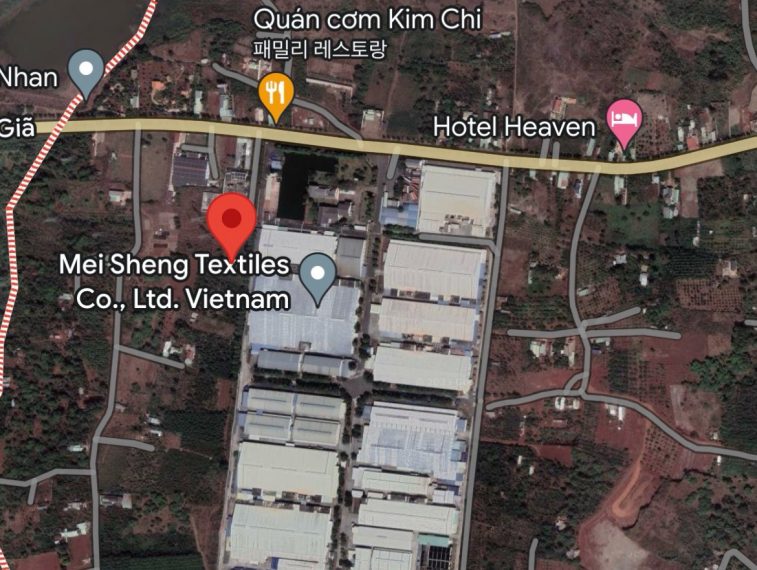Open the Quán cơm Kim Chi restaurant marker
Image resolution: width=757 pixels, height=570 pixels.
[x=274, y=92]
